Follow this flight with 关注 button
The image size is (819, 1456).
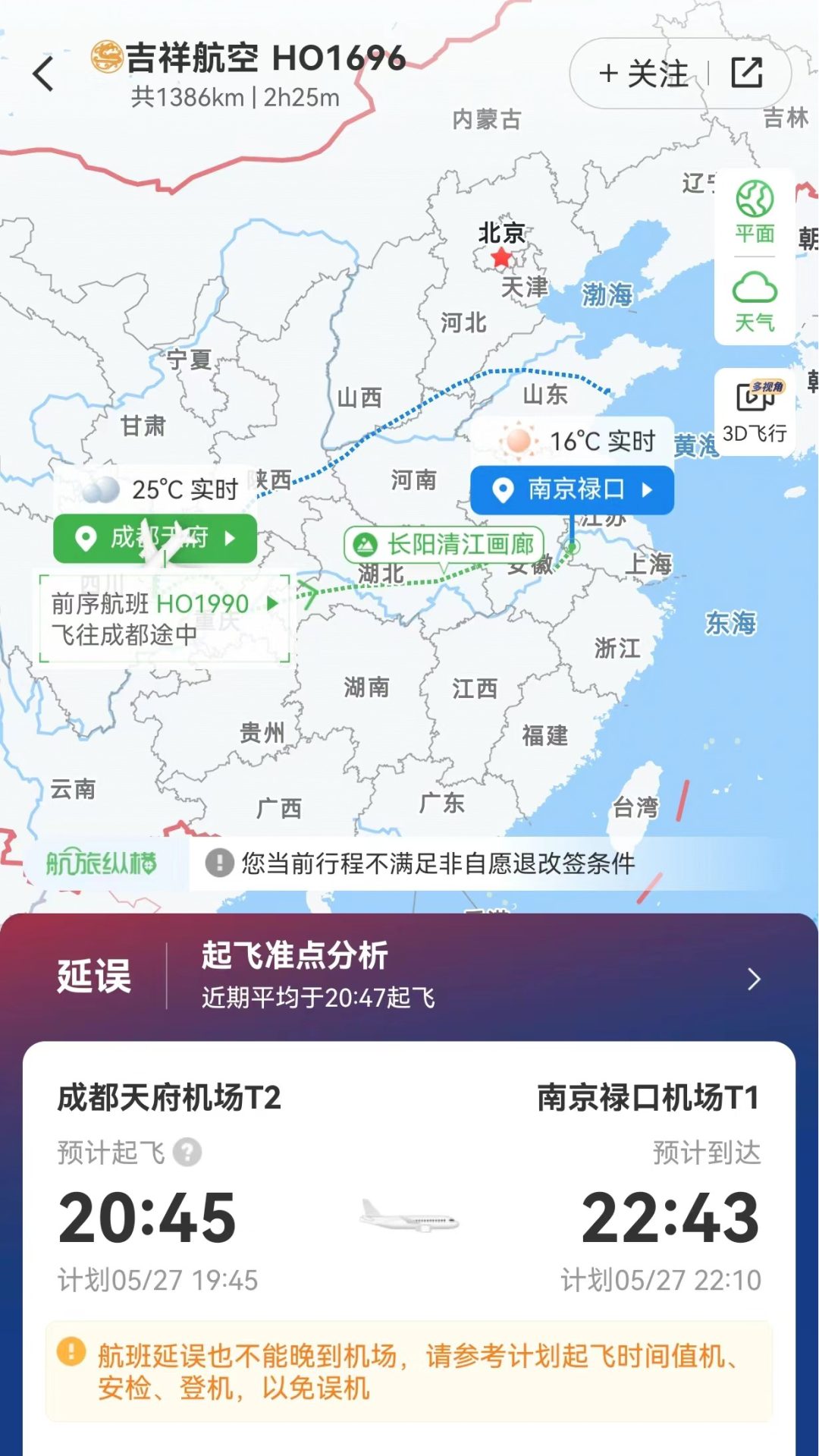click(643, 74)
